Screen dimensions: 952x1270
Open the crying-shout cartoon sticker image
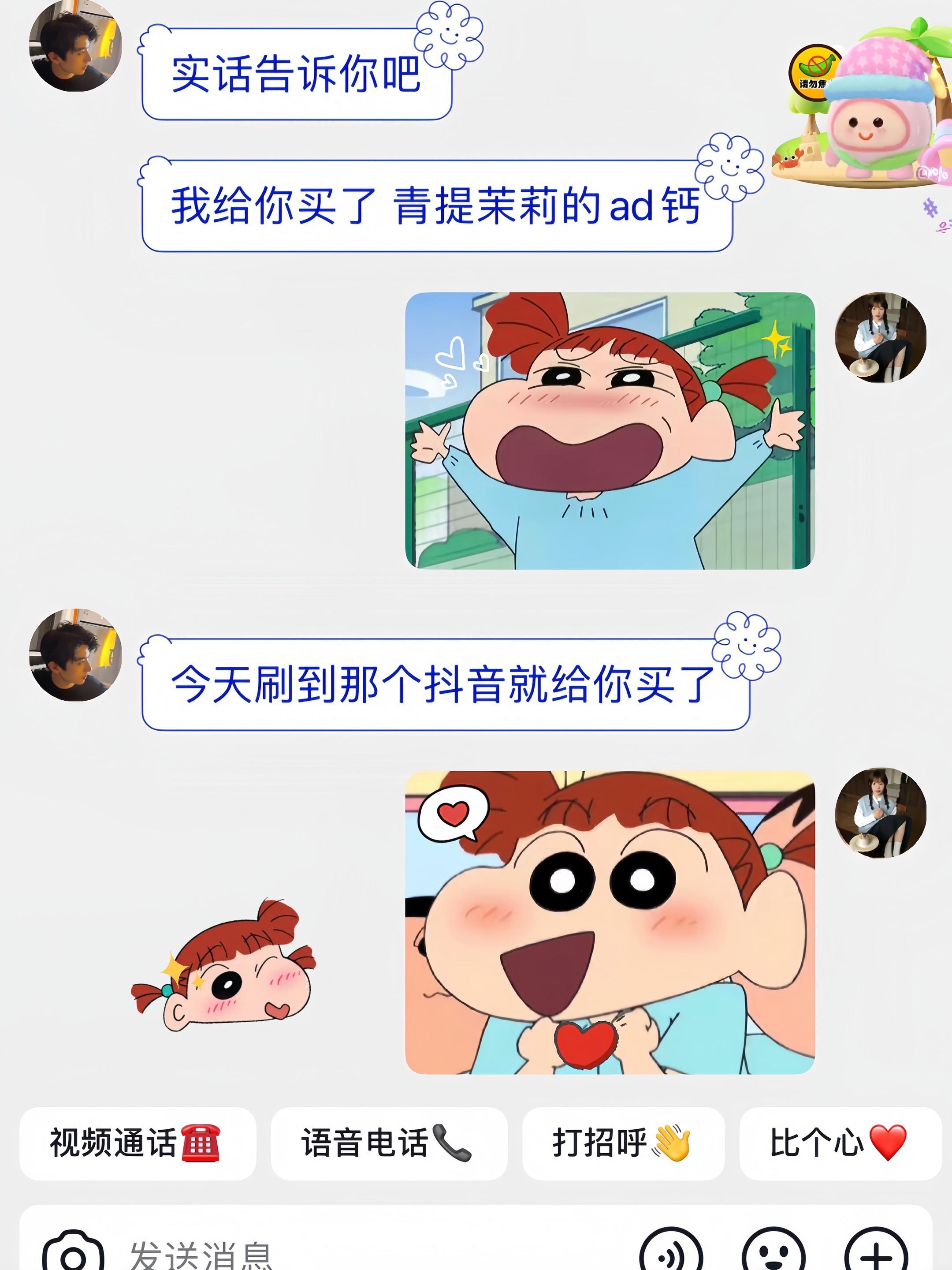click(x=610, y=430)
